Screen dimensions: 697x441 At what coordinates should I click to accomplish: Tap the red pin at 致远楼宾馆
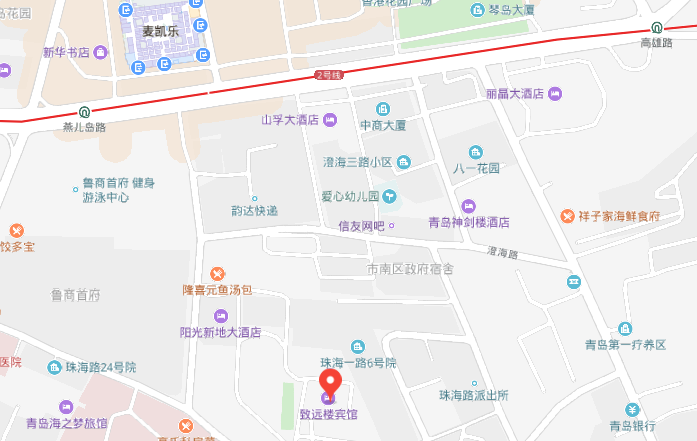point(330,382)
